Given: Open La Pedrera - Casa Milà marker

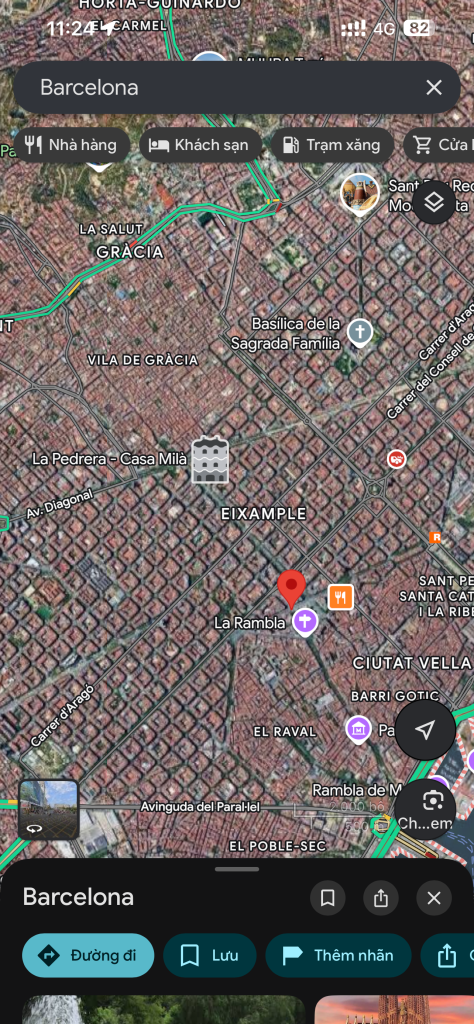Looking at the screenshot, I should [x=210, y=460].
